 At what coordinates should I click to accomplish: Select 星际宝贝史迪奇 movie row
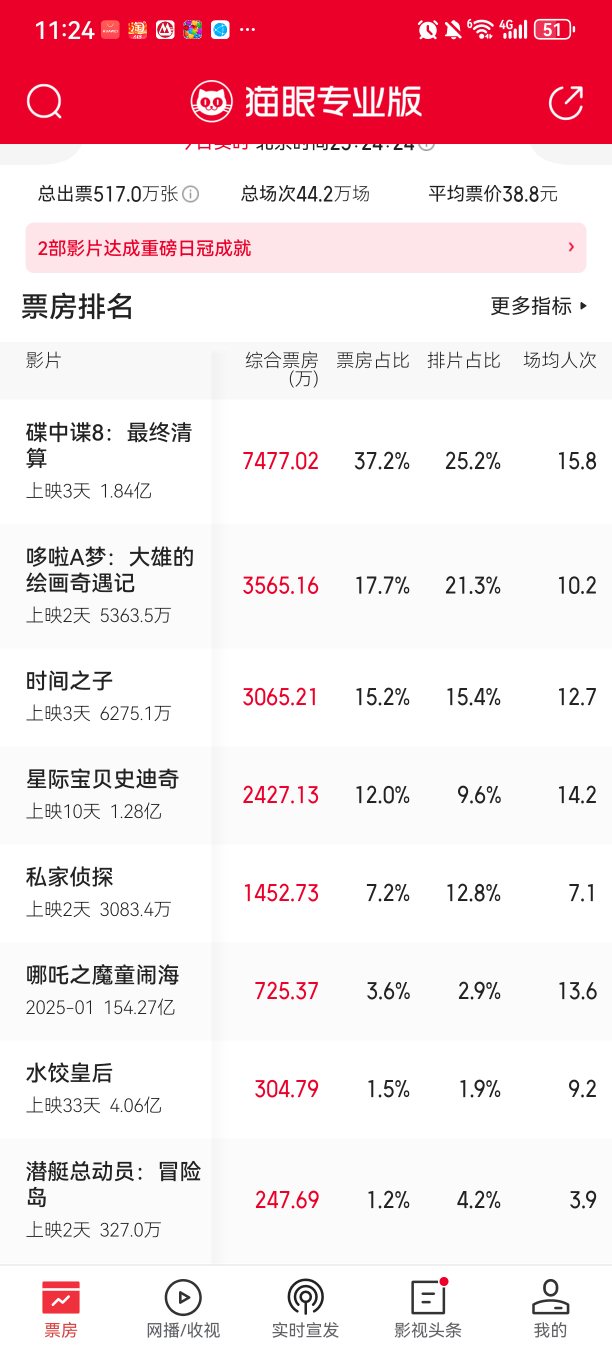[306, 795]
